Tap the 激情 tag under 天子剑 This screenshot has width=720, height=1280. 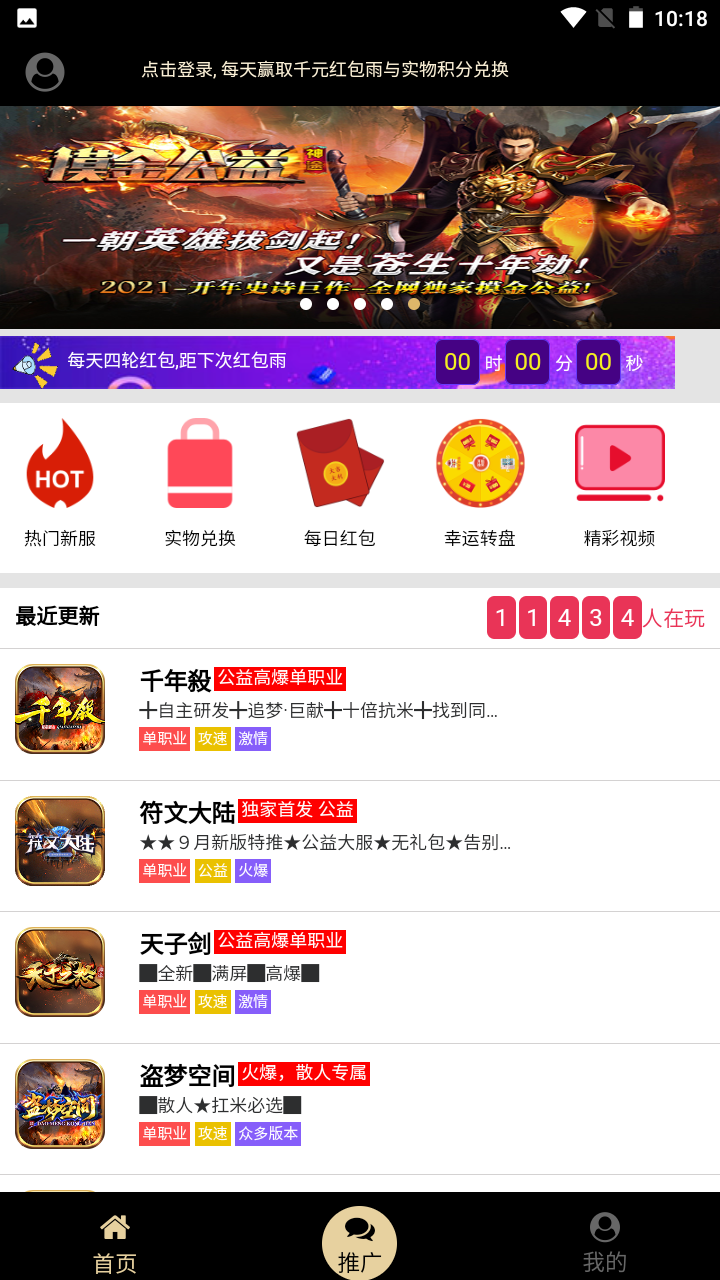click(253, 1001)
